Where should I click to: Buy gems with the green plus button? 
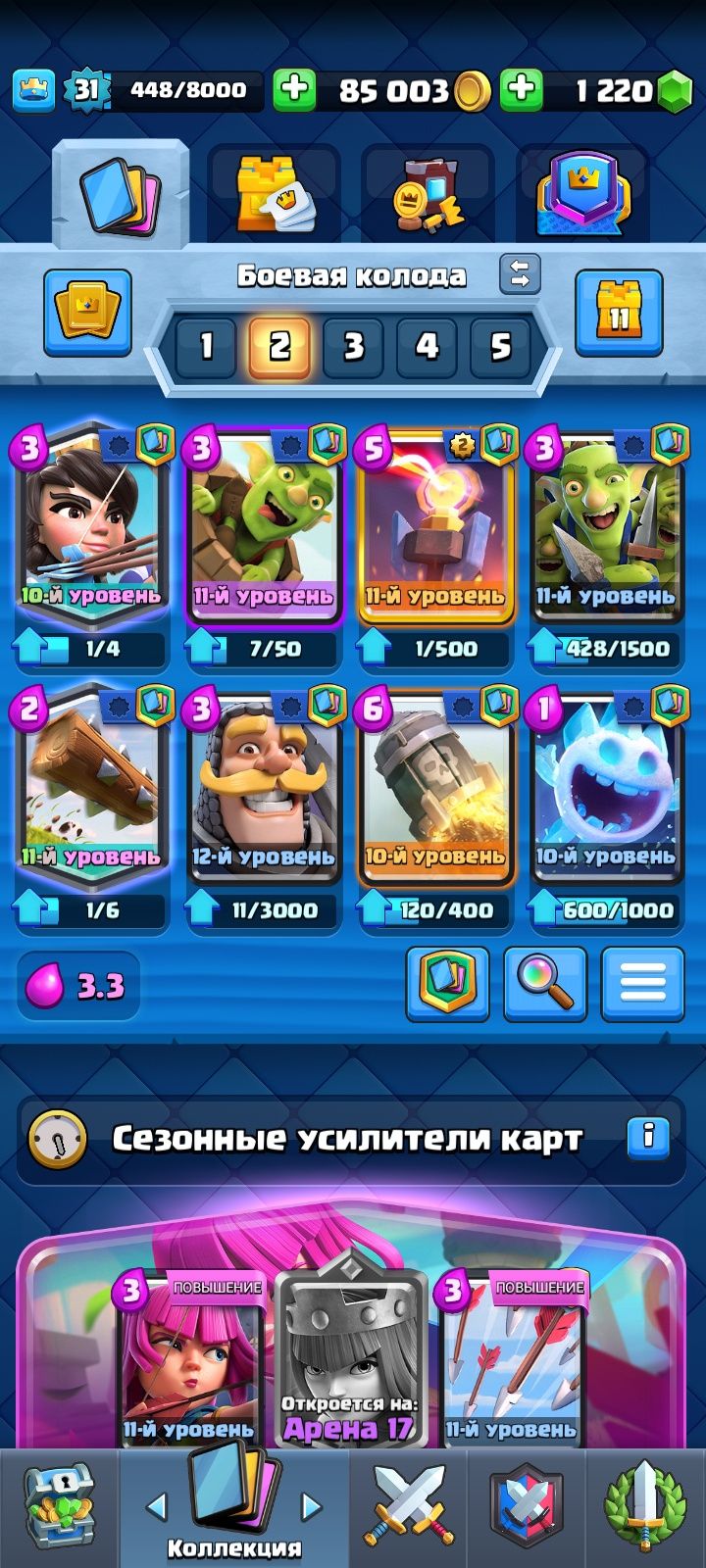click(x=521, y=90)
